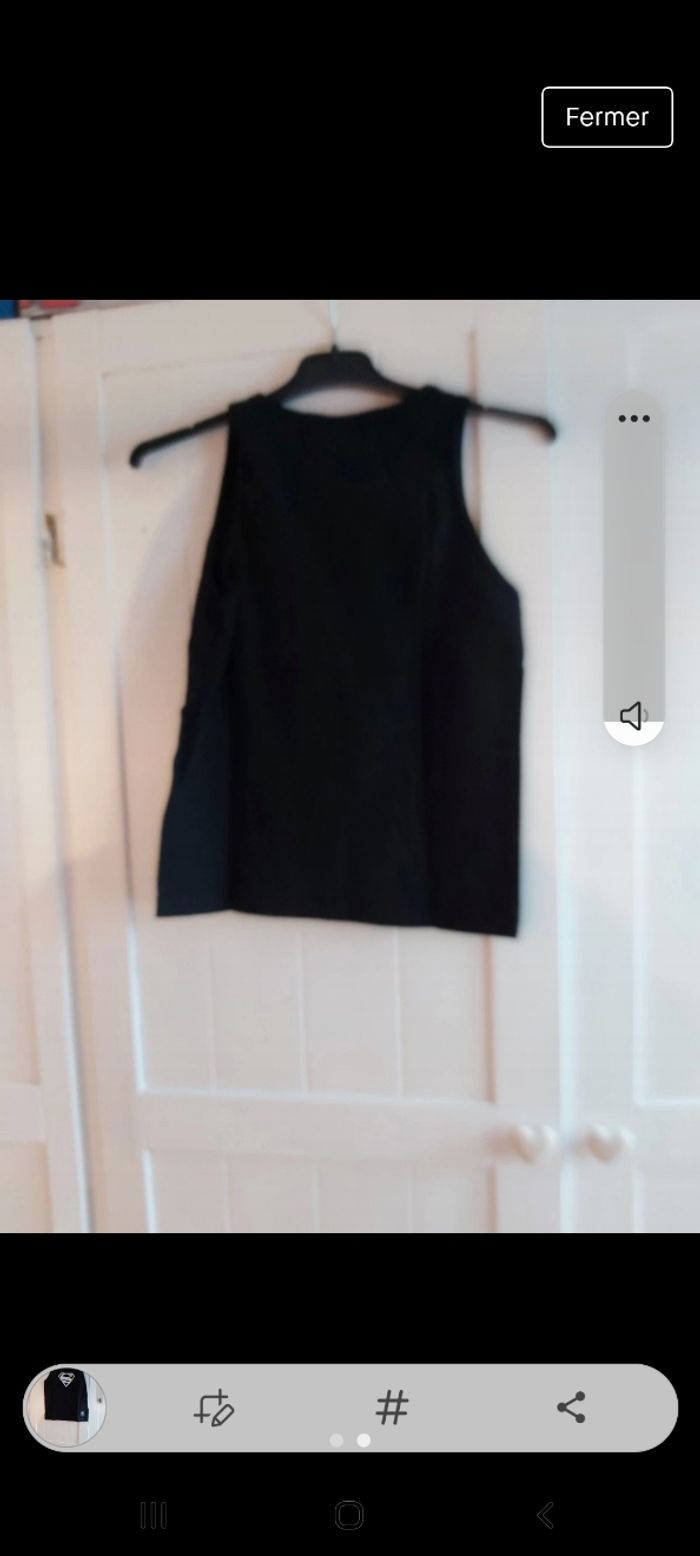700x1556 pixels.
Task: Add hashtag tags to the screenshot
Action: click(x=392, y=1408)
